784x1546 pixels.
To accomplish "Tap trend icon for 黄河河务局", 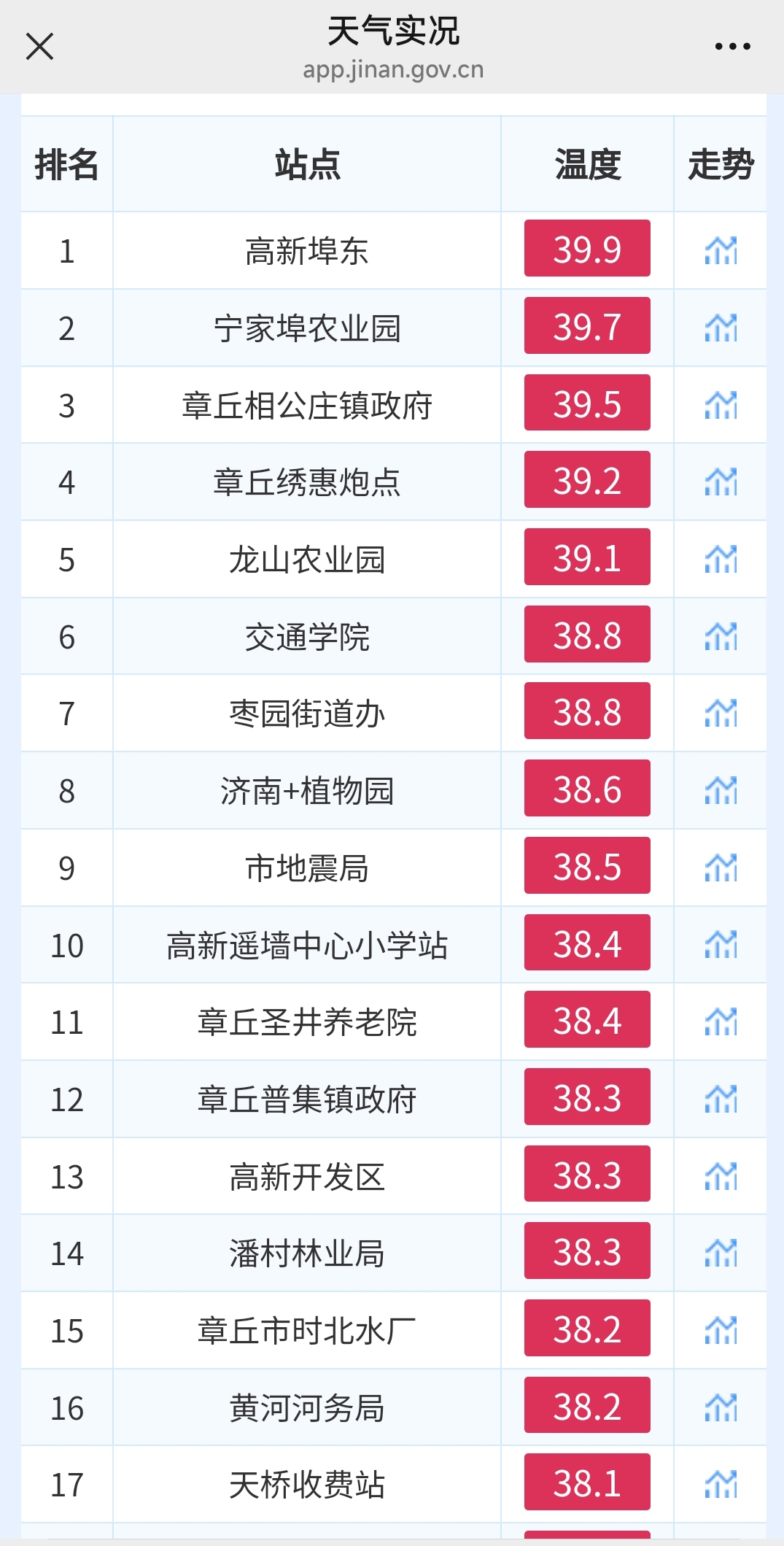I will [721, 1407].
